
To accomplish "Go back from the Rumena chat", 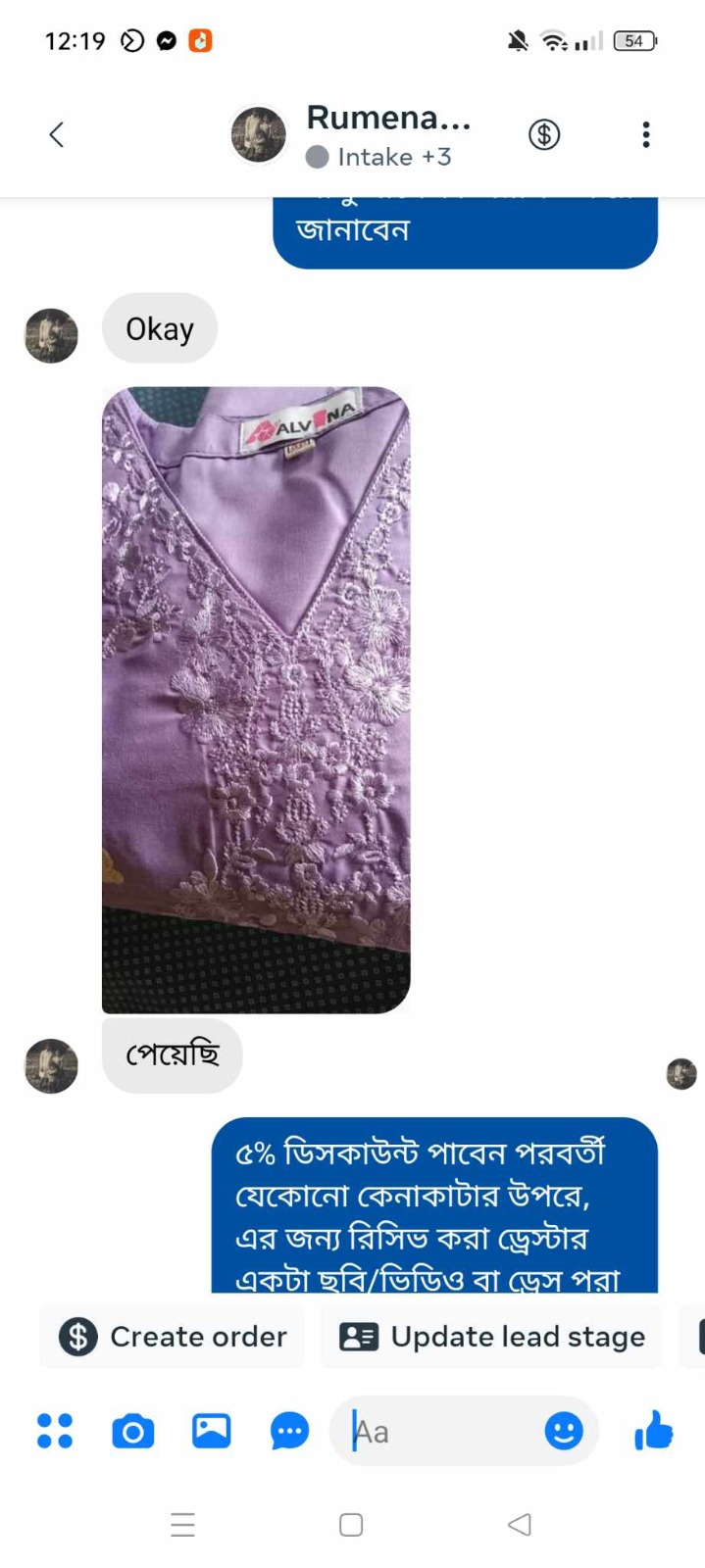I will [x=57, y=134].
